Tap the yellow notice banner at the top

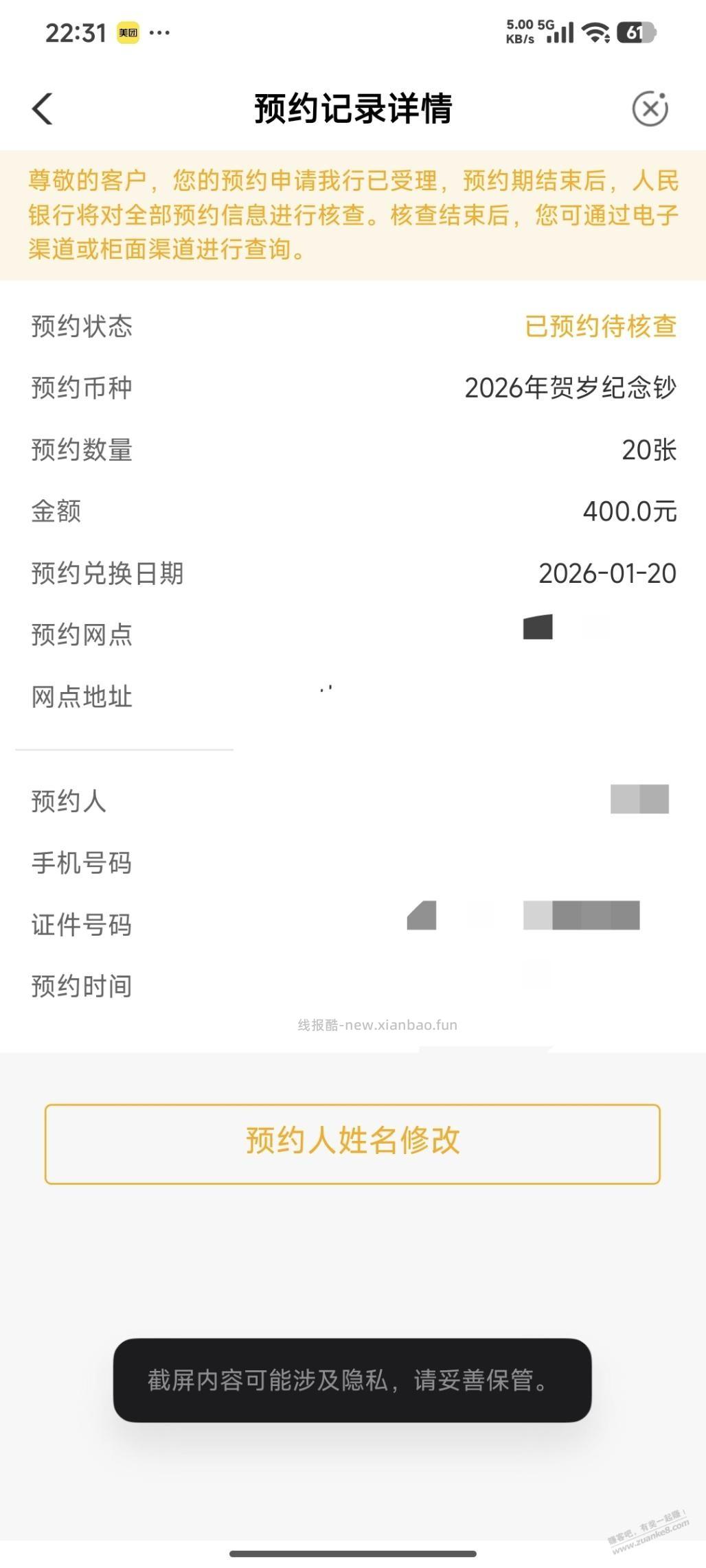tap(353, 215)
